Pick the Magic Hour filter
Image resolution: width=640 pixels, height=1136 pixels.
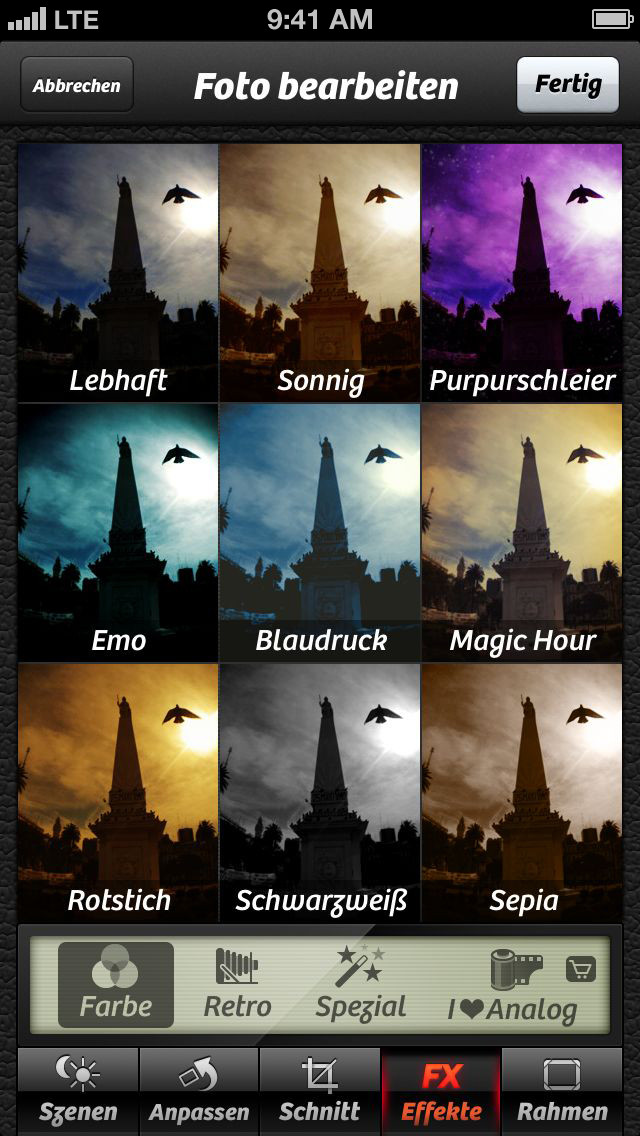pos(522,532)
